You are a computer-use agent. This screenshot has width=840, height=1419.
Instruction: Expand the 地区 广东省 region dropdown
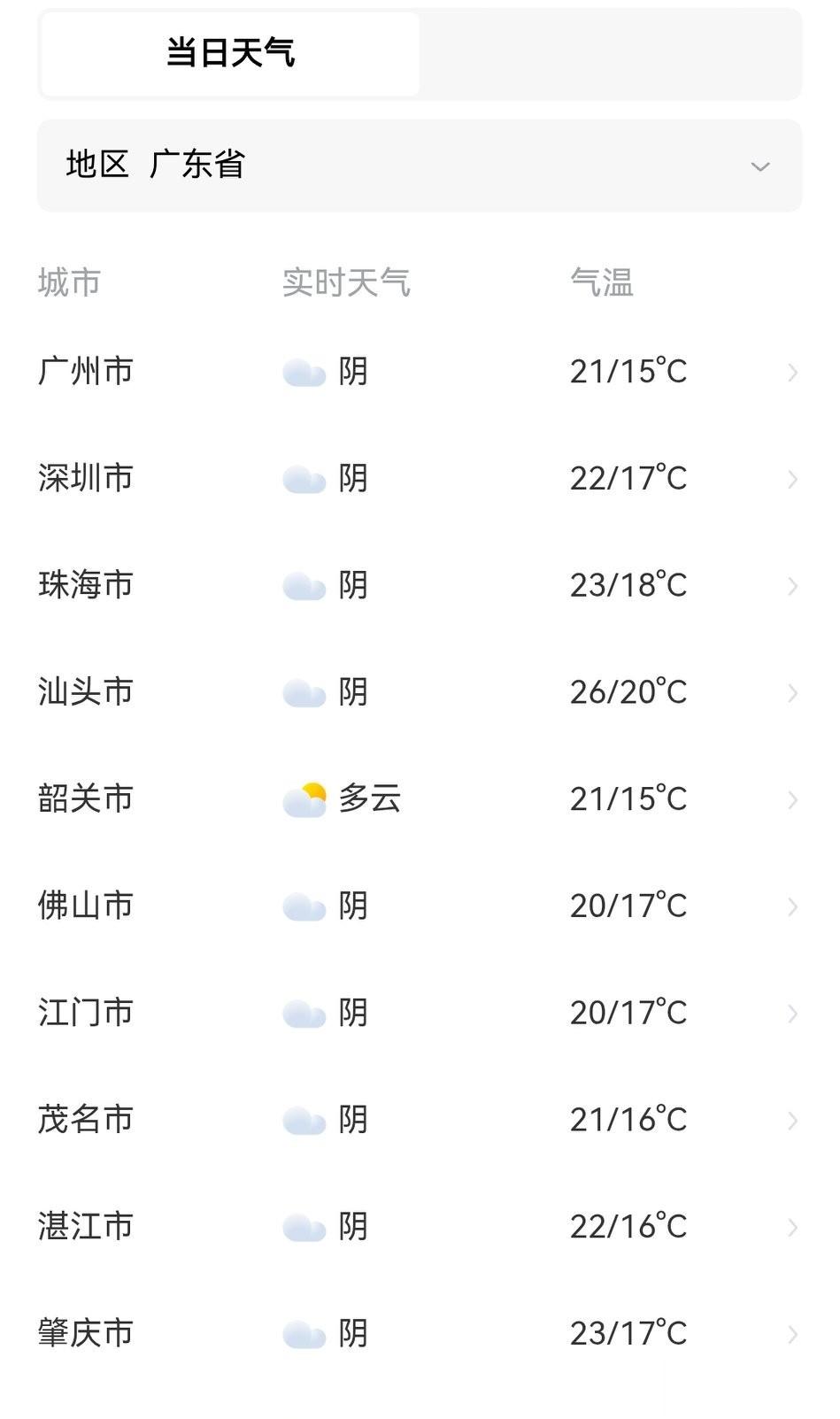(419, 166)
